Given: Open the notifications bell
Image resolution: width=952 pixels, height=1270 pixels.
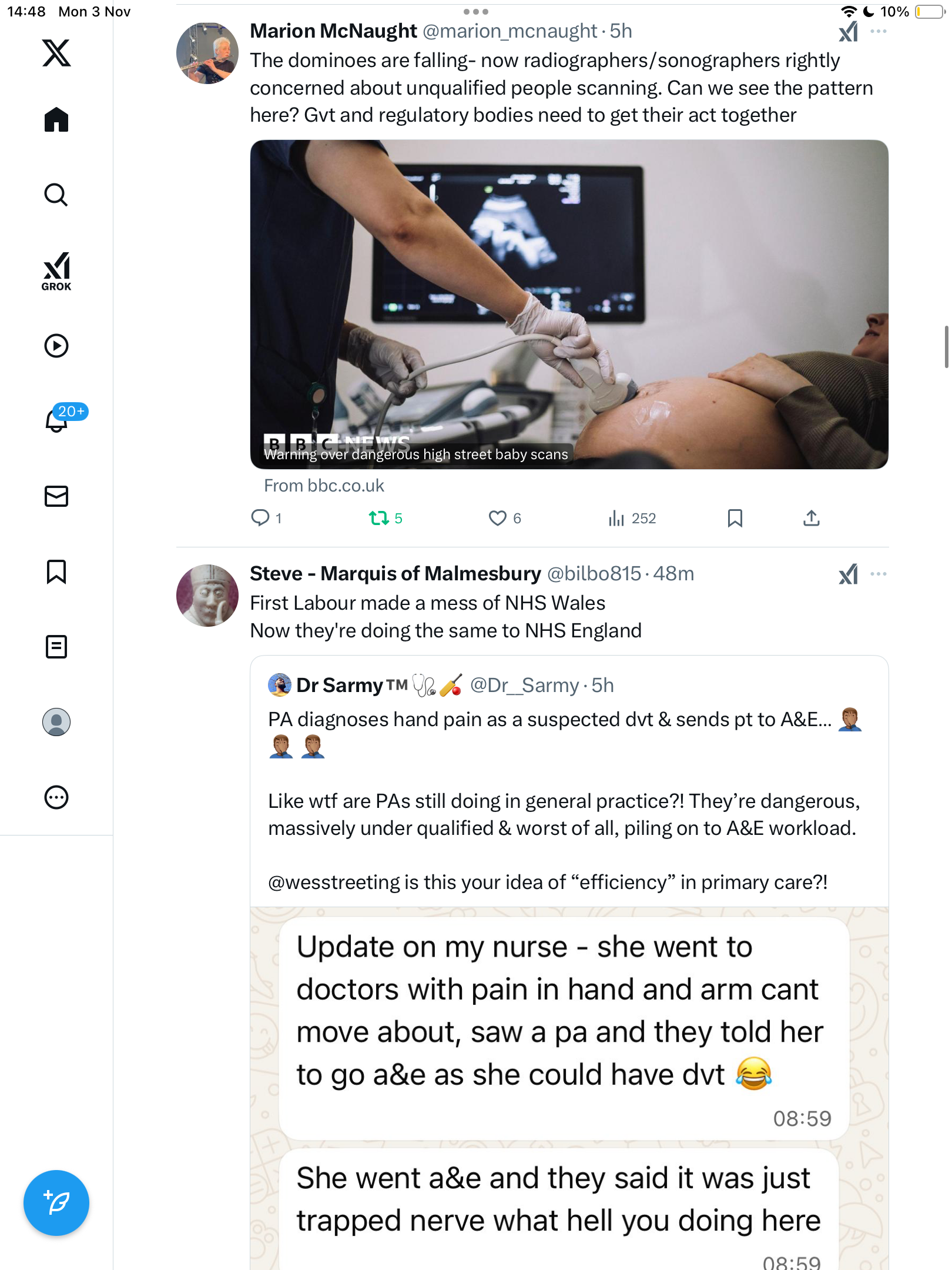Looking at the screenshot, I should (58, 420).
